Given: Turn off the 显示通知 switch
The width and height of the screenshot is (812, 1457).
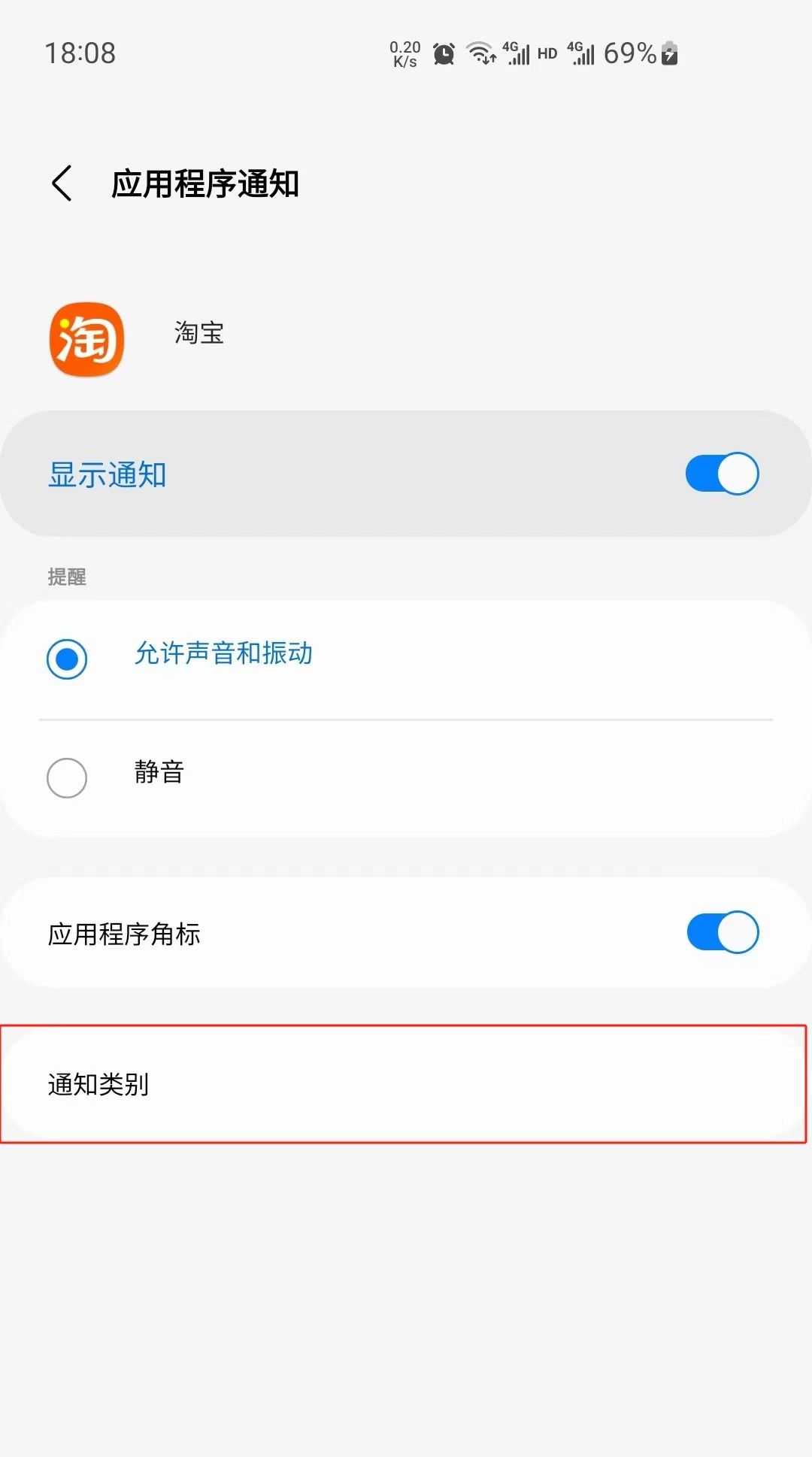Looking at the screenshot, I should [721, 474].
